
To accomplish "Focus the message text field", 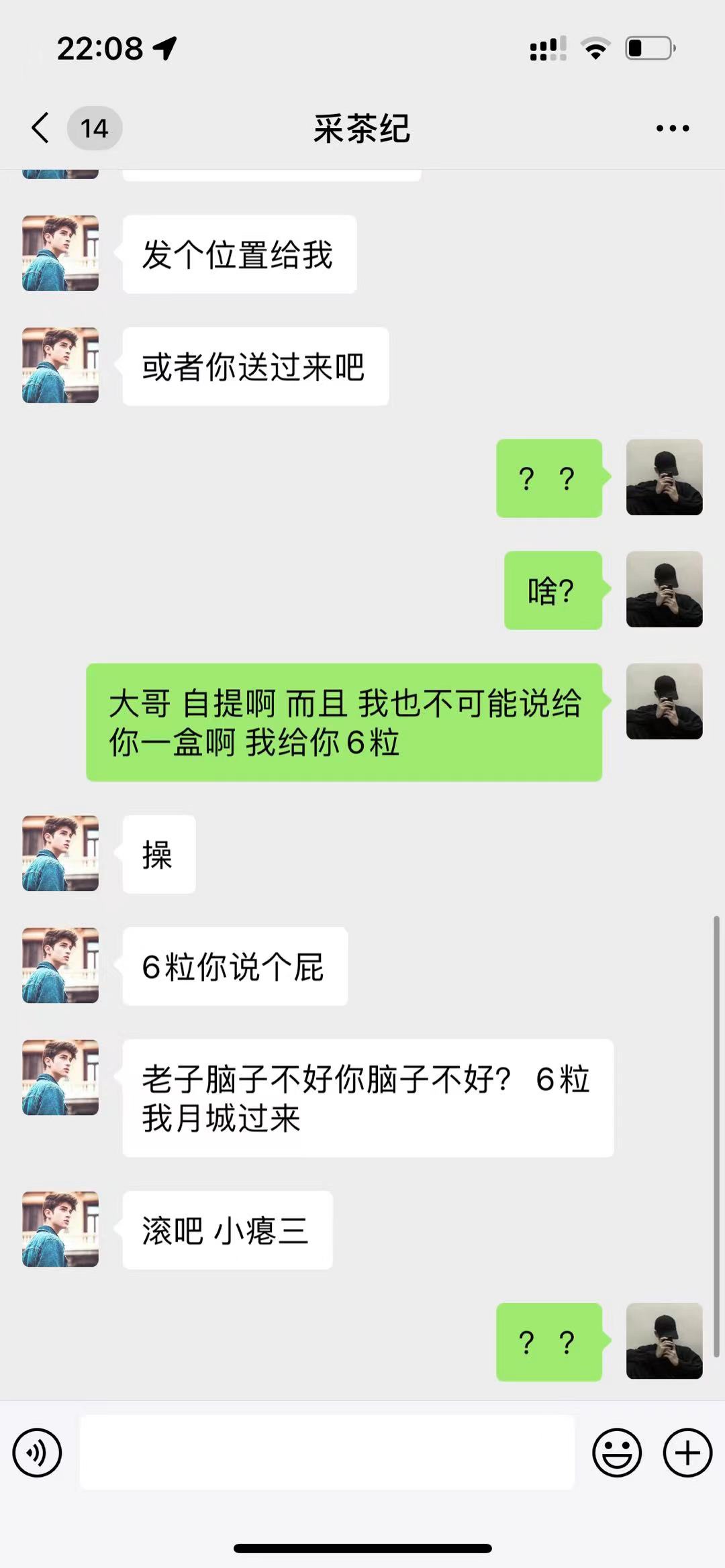I will [x=327, y=1453].
